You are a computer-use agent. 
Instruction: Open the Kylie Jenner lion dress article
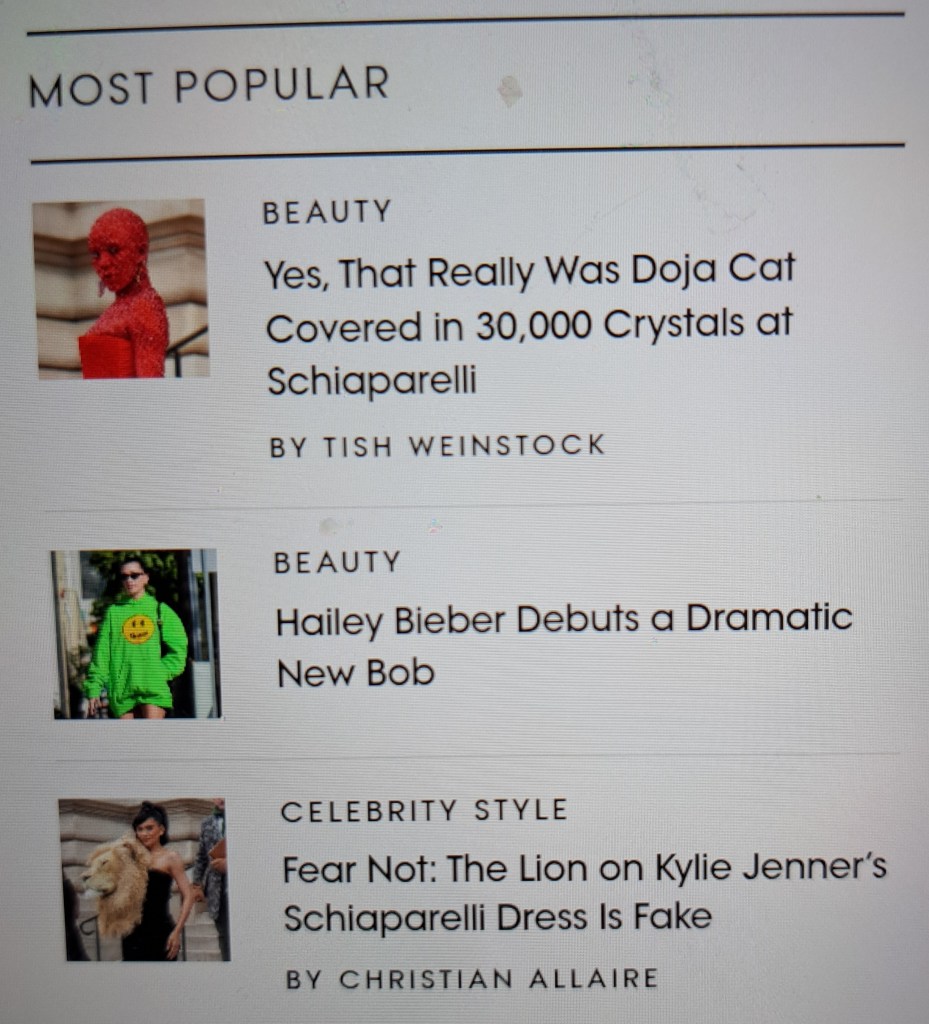(x=584, y=891)
